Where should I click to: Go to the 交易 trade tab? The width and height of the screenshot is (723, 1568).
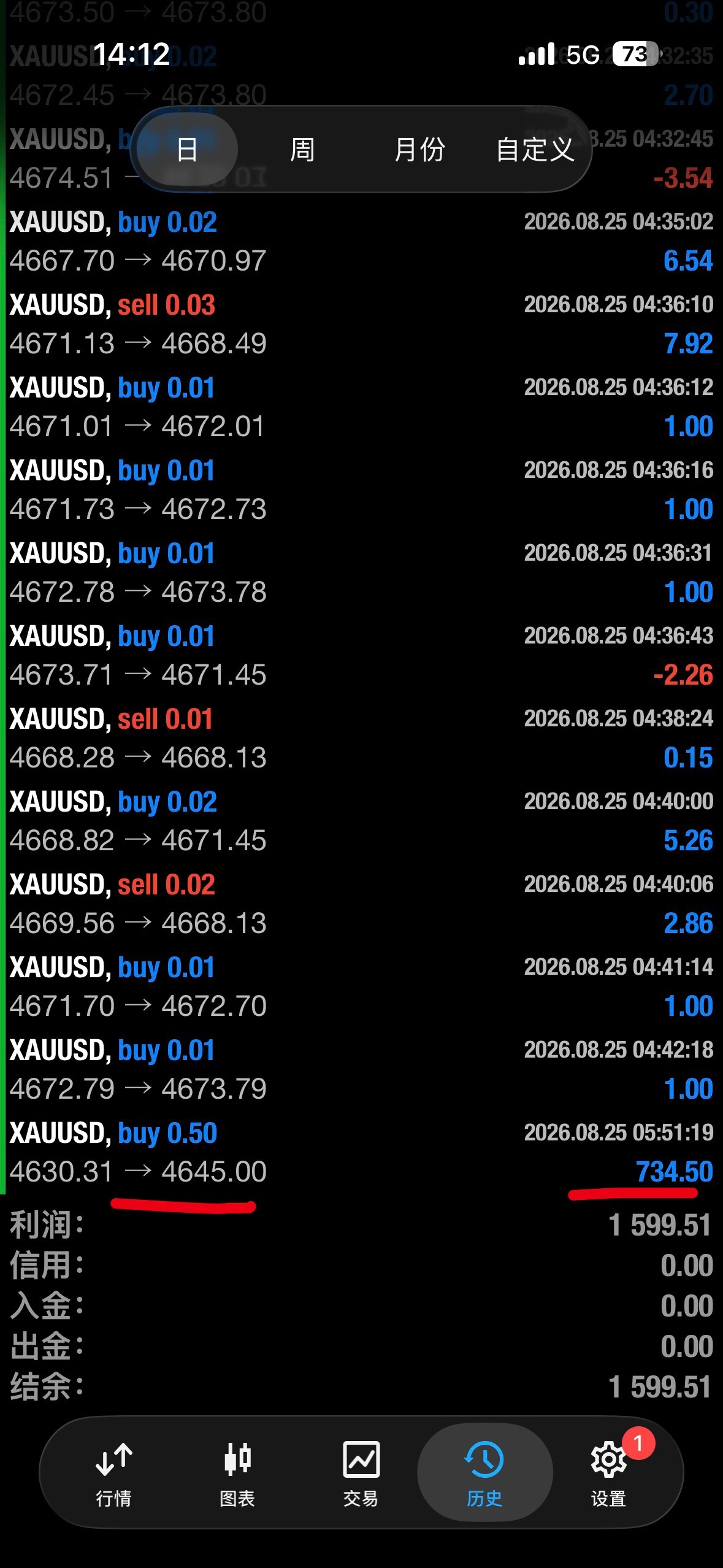tap(361, 1473)
